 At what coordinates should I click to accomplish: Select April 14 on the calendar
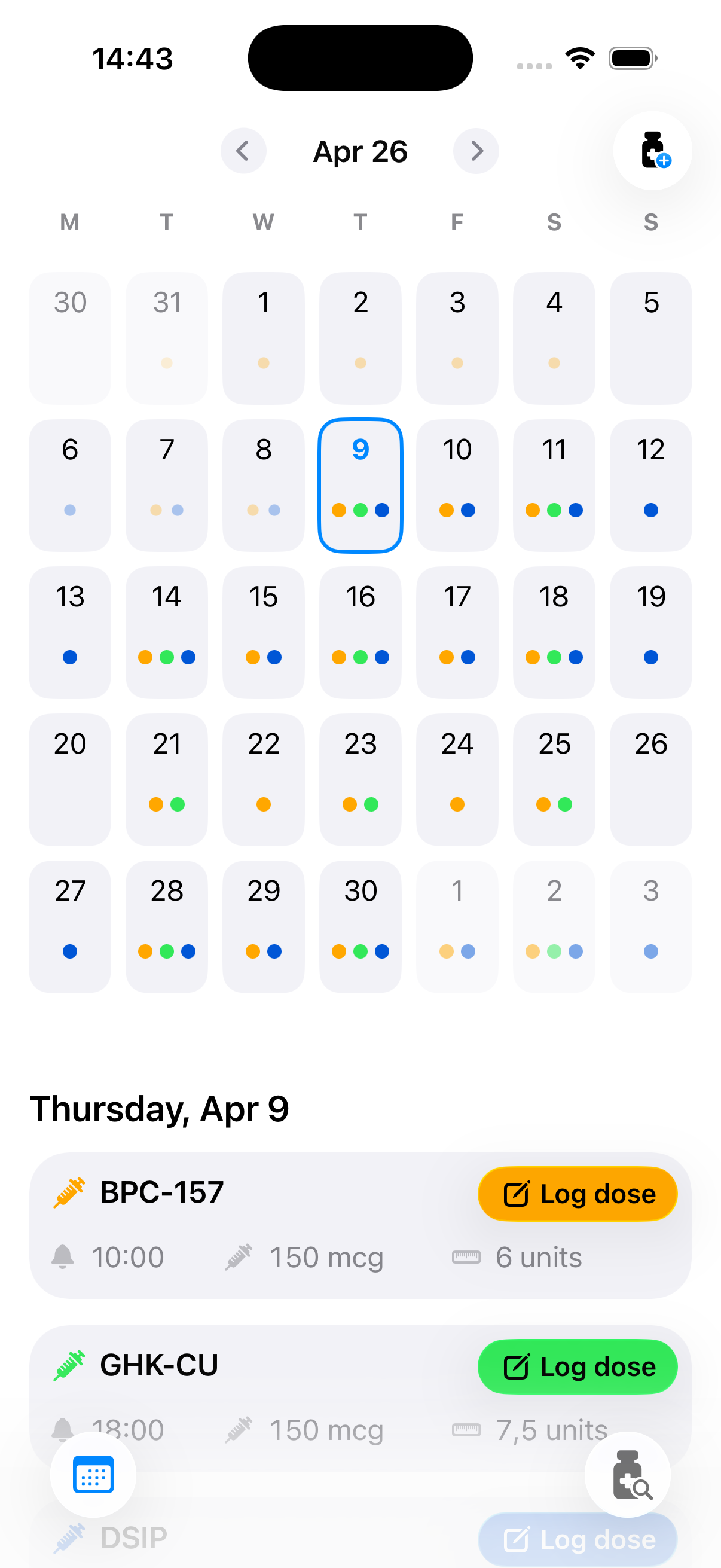[x=167, y=632]
